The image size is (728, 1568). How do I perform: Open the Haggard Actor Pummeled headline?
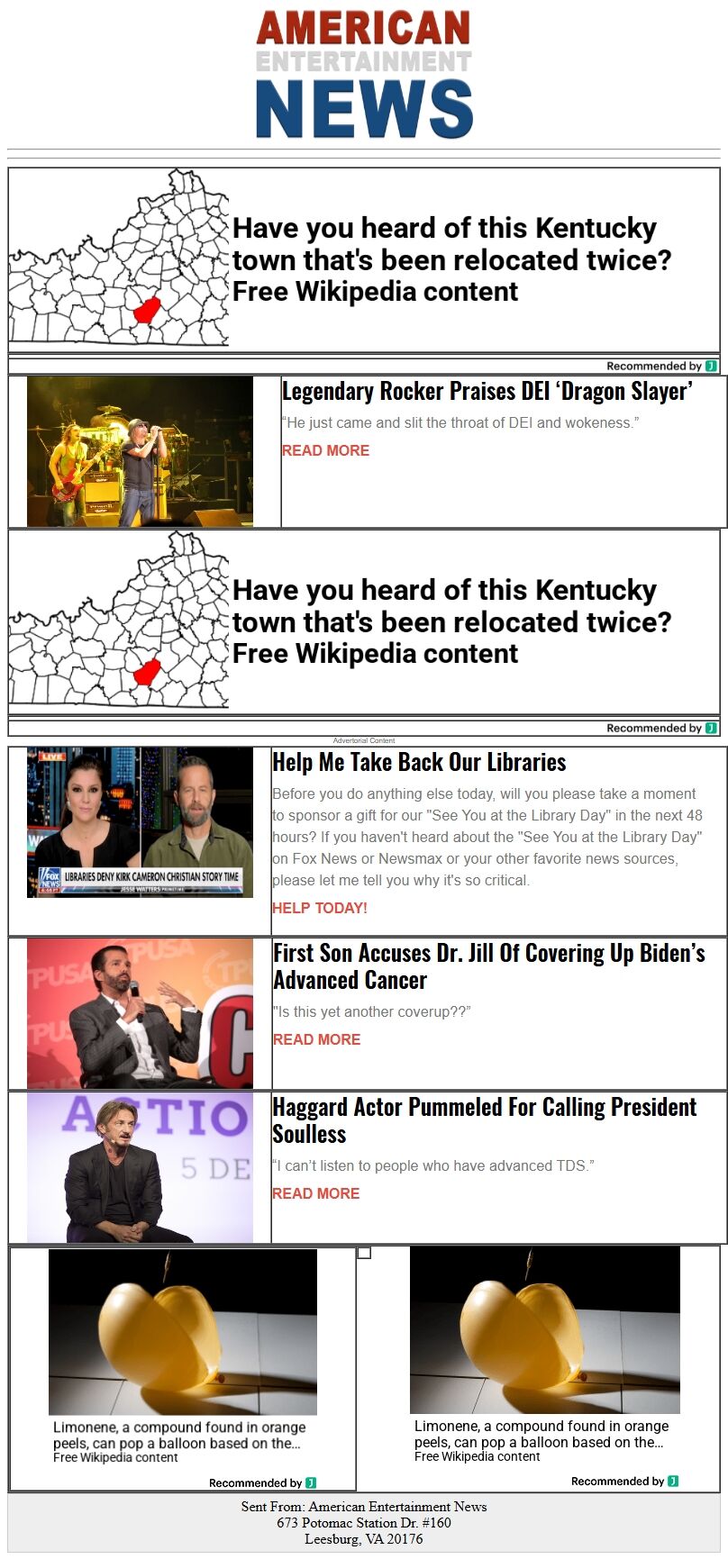484,1120
